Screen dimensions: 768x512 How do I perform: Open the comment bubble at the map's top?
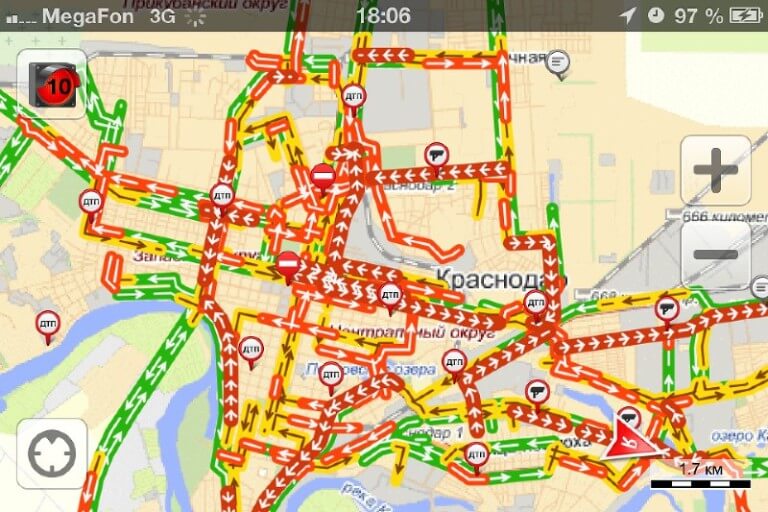pyautogui.click(x=559, y=62)
